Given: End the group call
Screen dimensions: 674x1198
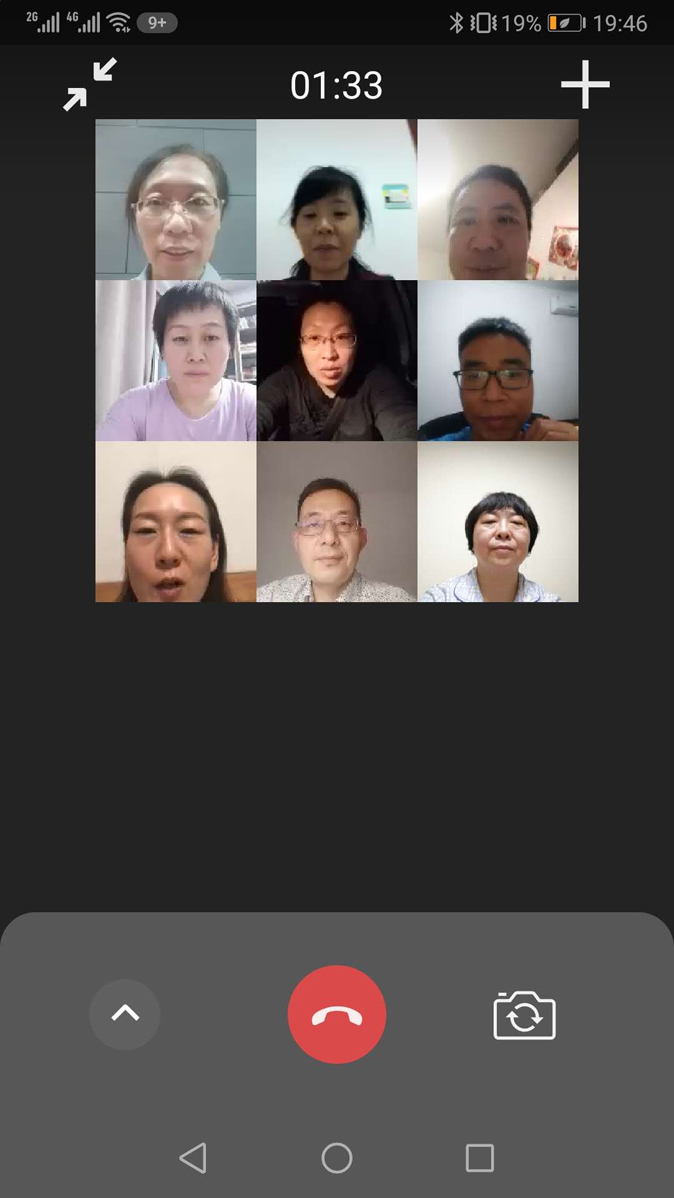Looking at the screenshot, I should point(337,1014).
